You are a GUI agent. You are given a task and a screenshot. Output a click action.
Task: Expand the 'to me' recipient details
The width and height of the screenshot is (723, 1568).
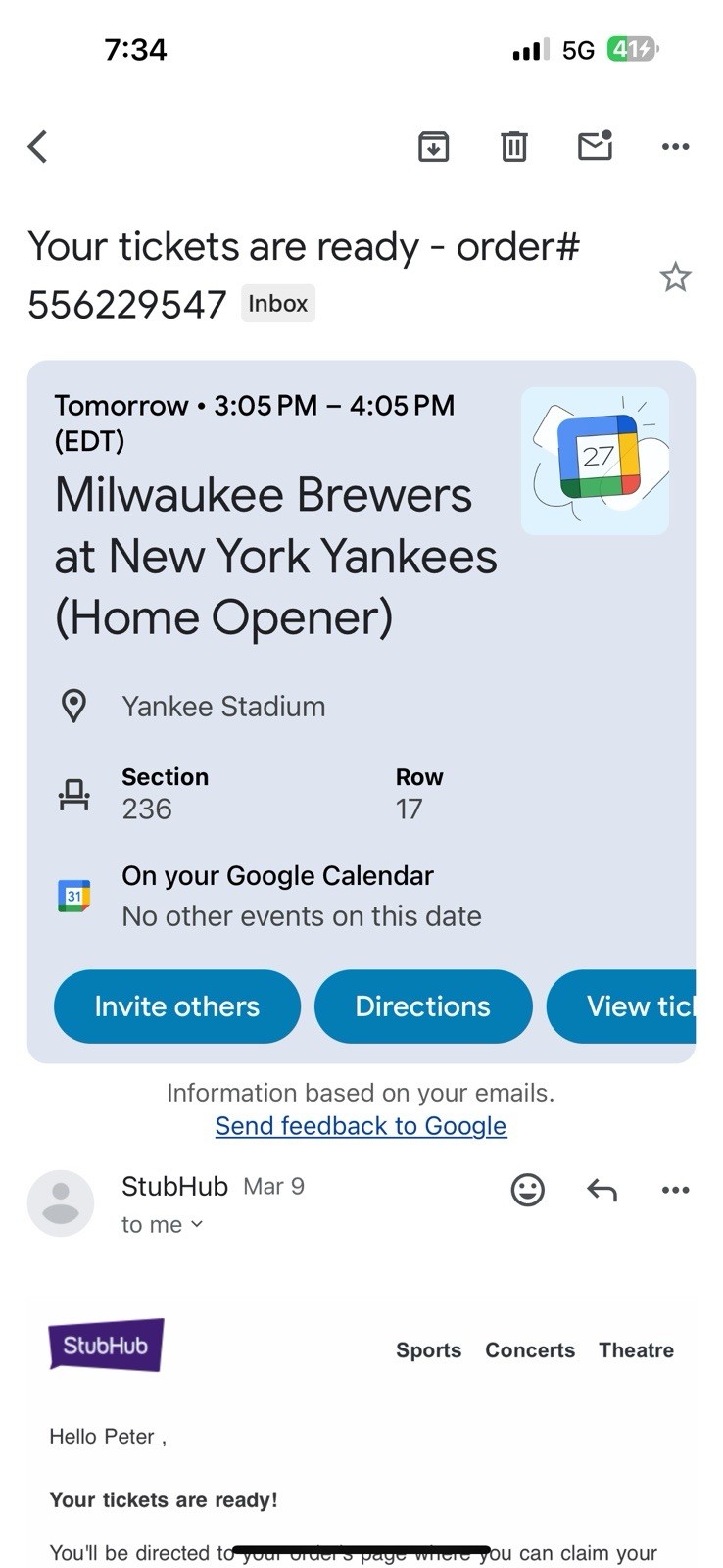coord(163,1223)
